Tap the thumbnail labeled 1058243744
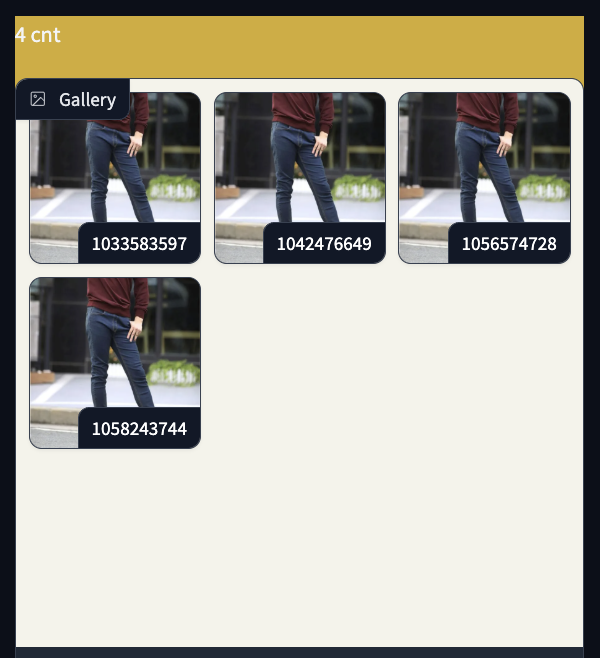Viewport: 600px width, 658px height. click(115, 362)
